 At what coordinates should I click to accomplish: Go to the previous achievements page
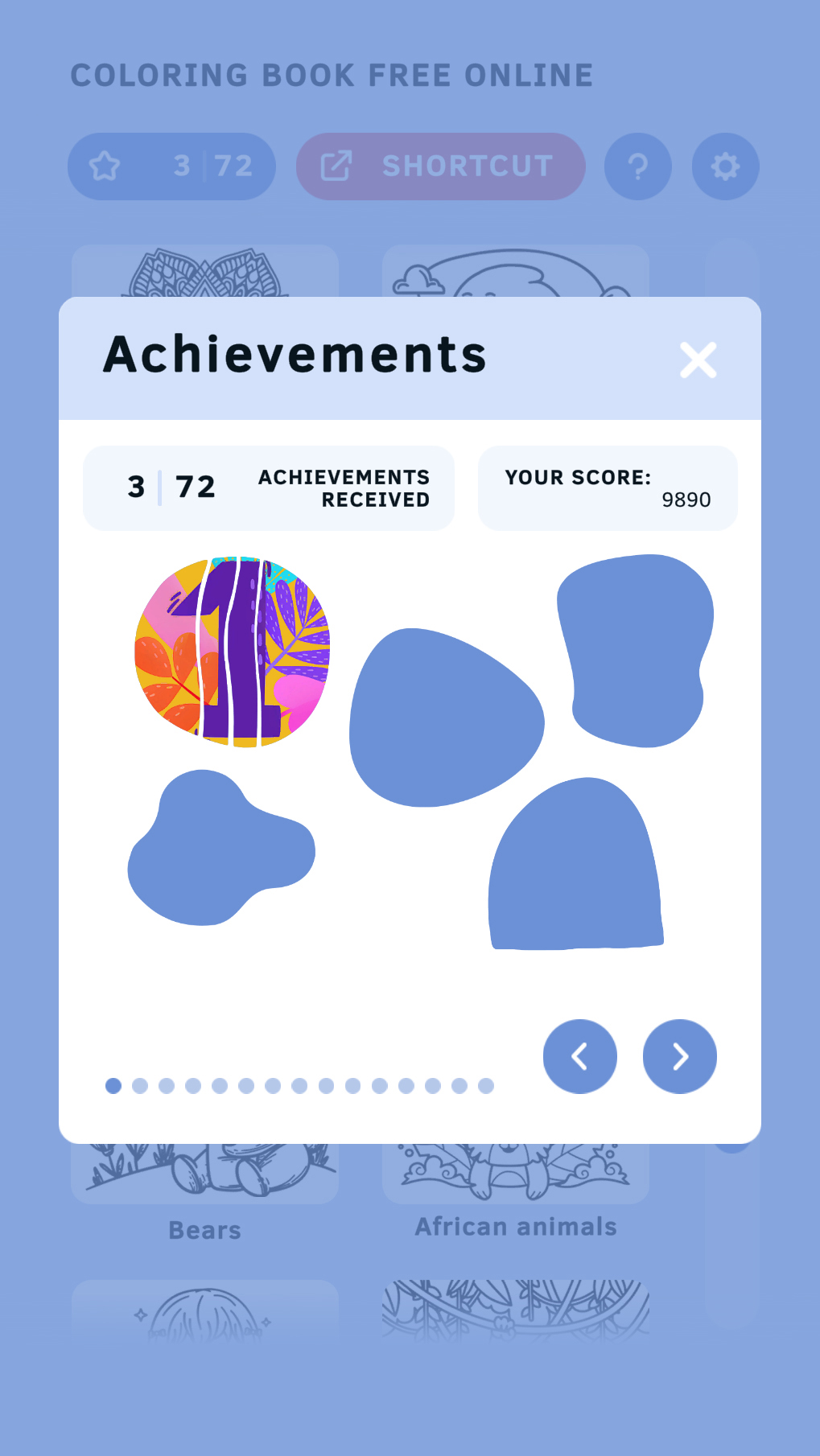[x=580, y=1056]
